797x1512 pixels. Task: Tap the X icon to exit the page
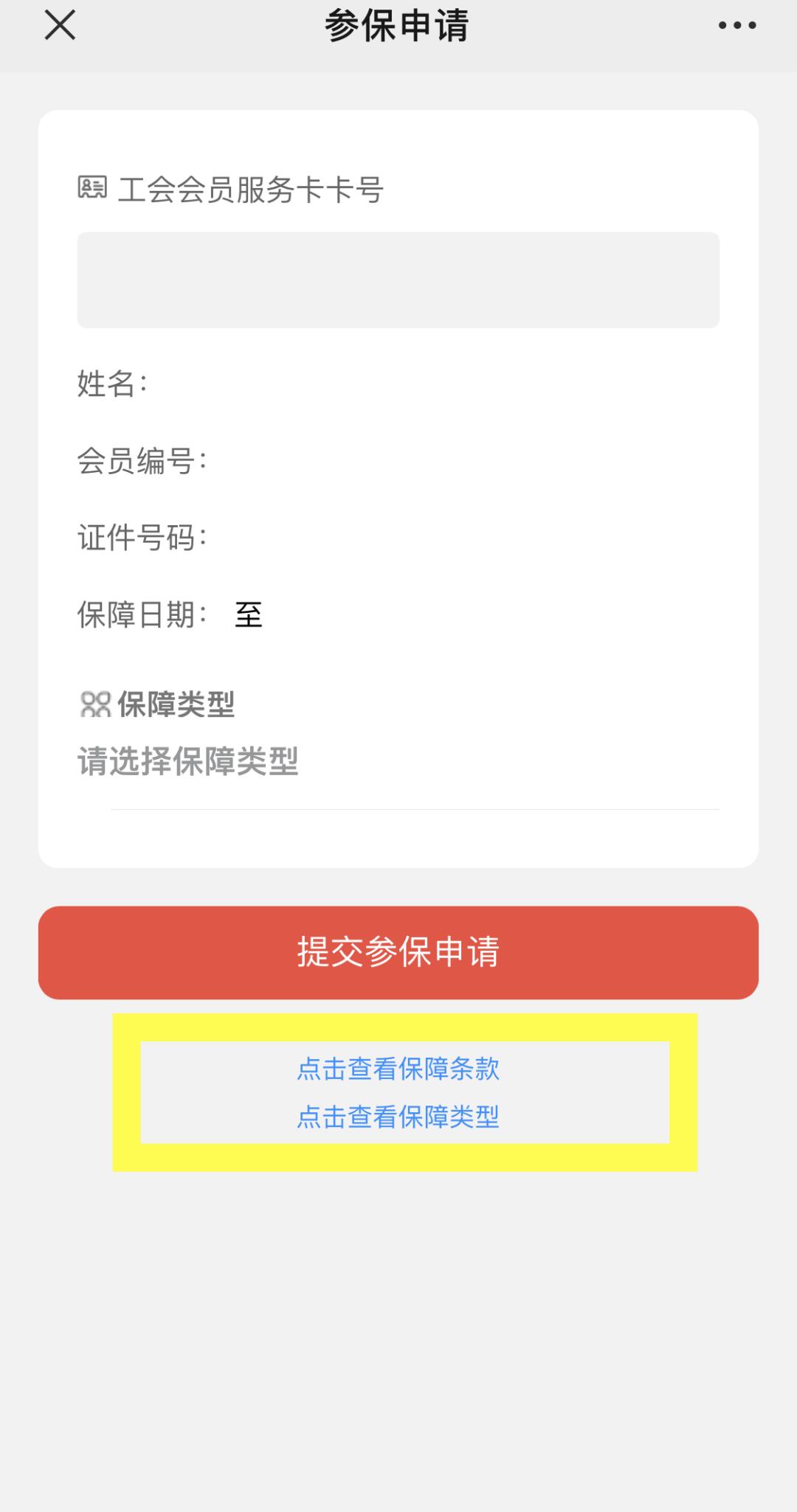(60, 27)
